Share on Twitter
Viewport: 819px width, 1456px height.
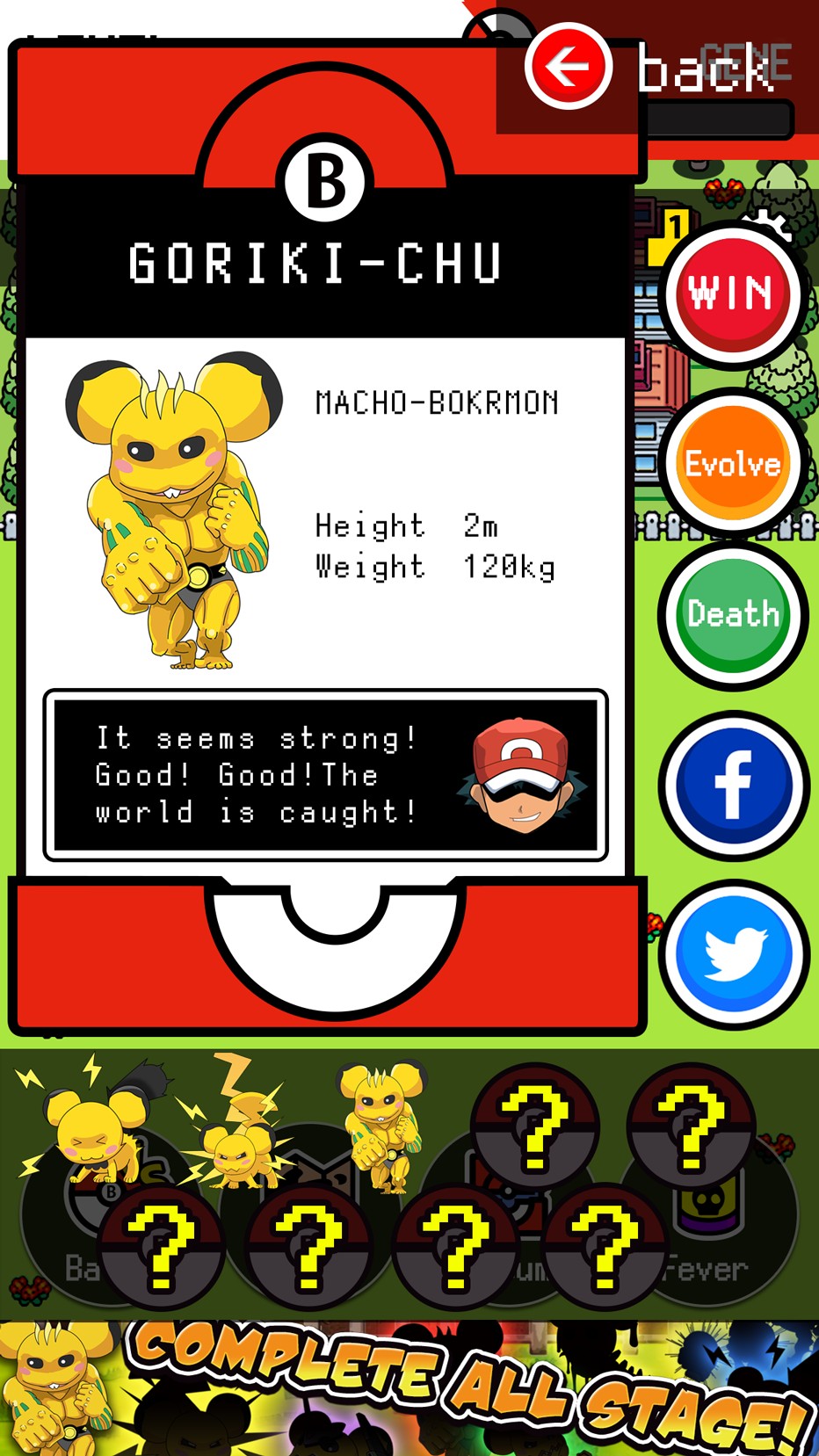(733, 953)
